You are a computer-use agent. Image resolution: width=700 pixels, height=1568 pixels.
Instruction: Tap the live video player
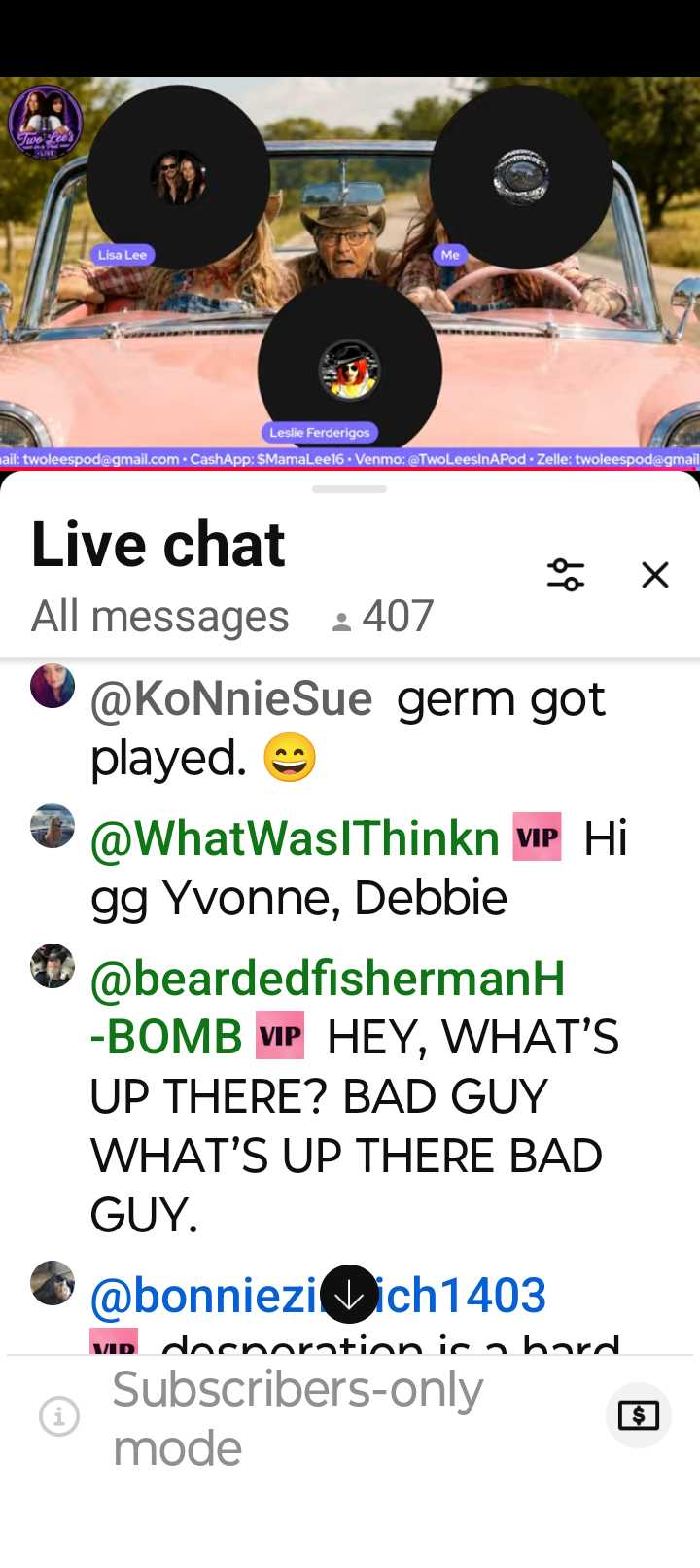coord(350,273)
